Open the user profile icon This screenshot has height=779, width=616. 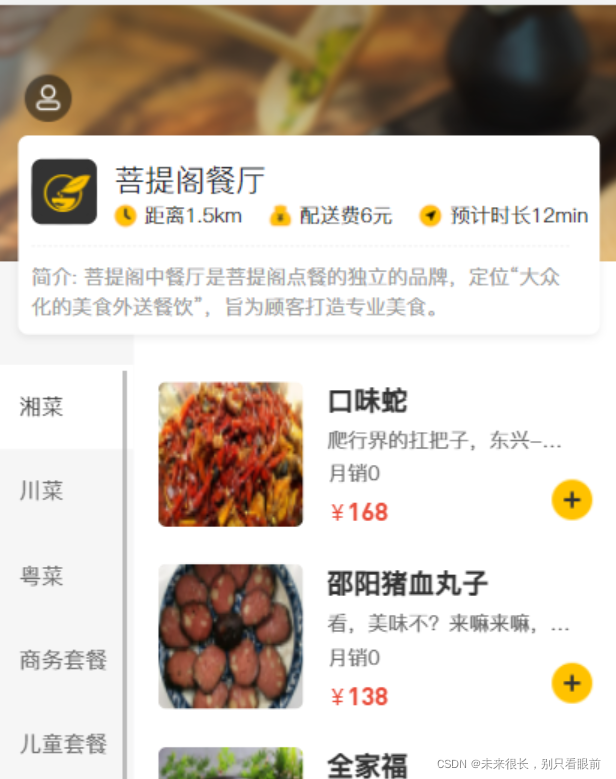coord(48,98)
